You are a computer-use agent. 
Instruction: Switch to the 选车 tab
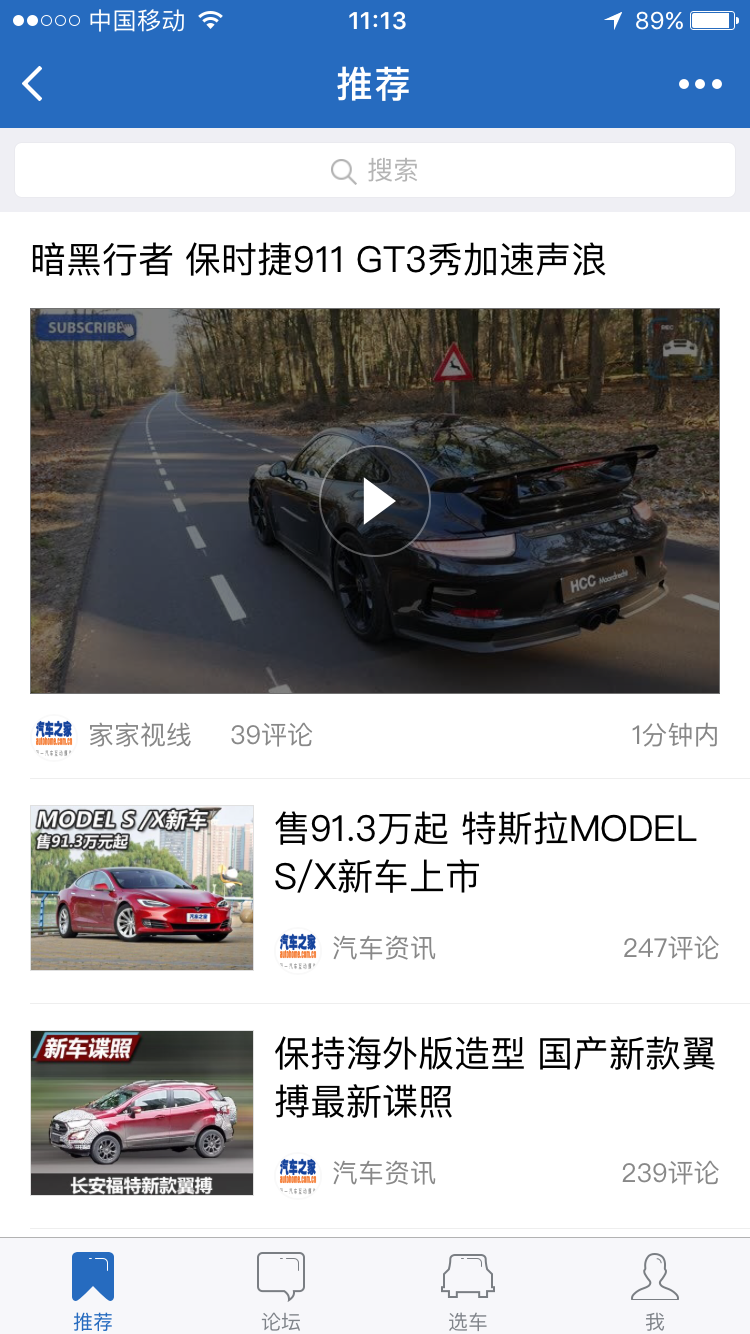pyautogui.click(x=468, y=1290)
